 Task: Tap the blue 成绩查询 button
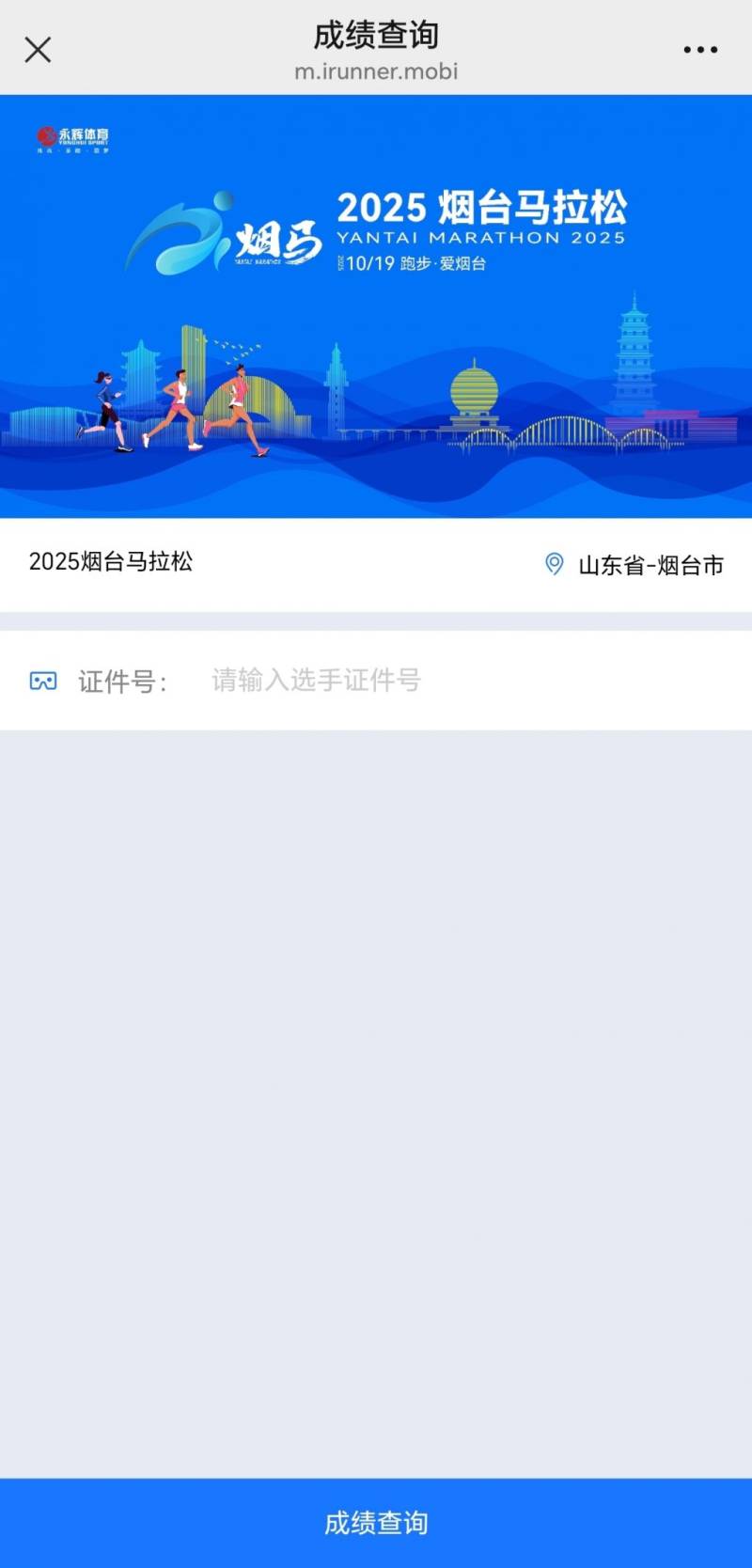(376, 1522)
